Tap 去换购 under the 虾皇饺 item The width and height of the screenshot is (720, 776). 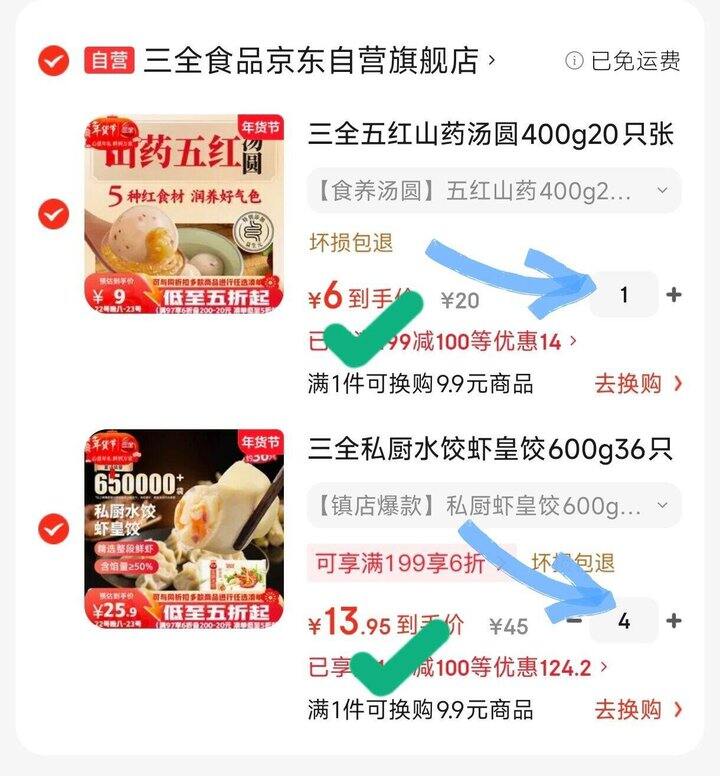639,710
